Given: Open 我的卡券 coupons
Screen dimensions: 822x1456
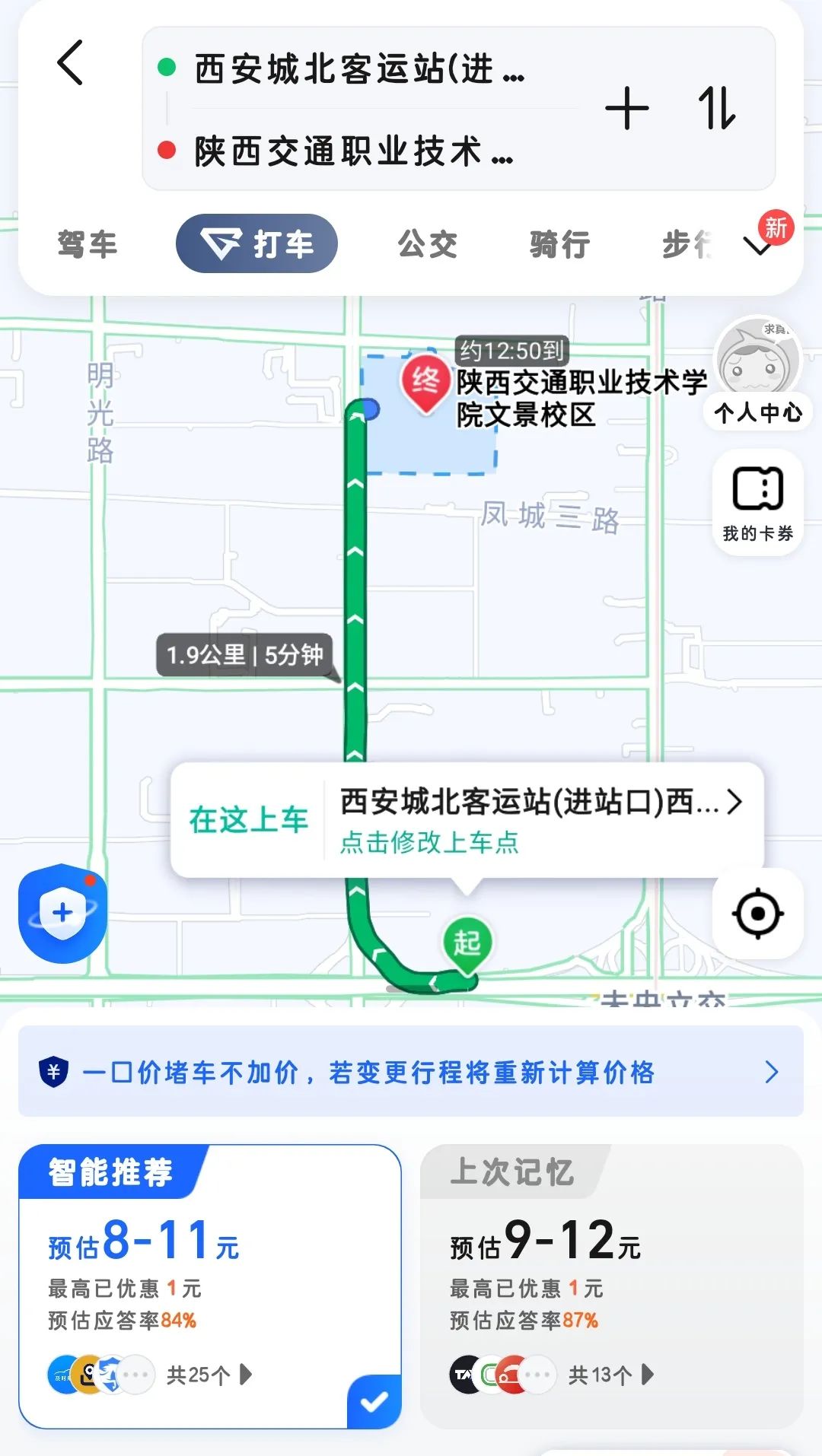Looking at the screenshot, I should (x=758, y=502).
